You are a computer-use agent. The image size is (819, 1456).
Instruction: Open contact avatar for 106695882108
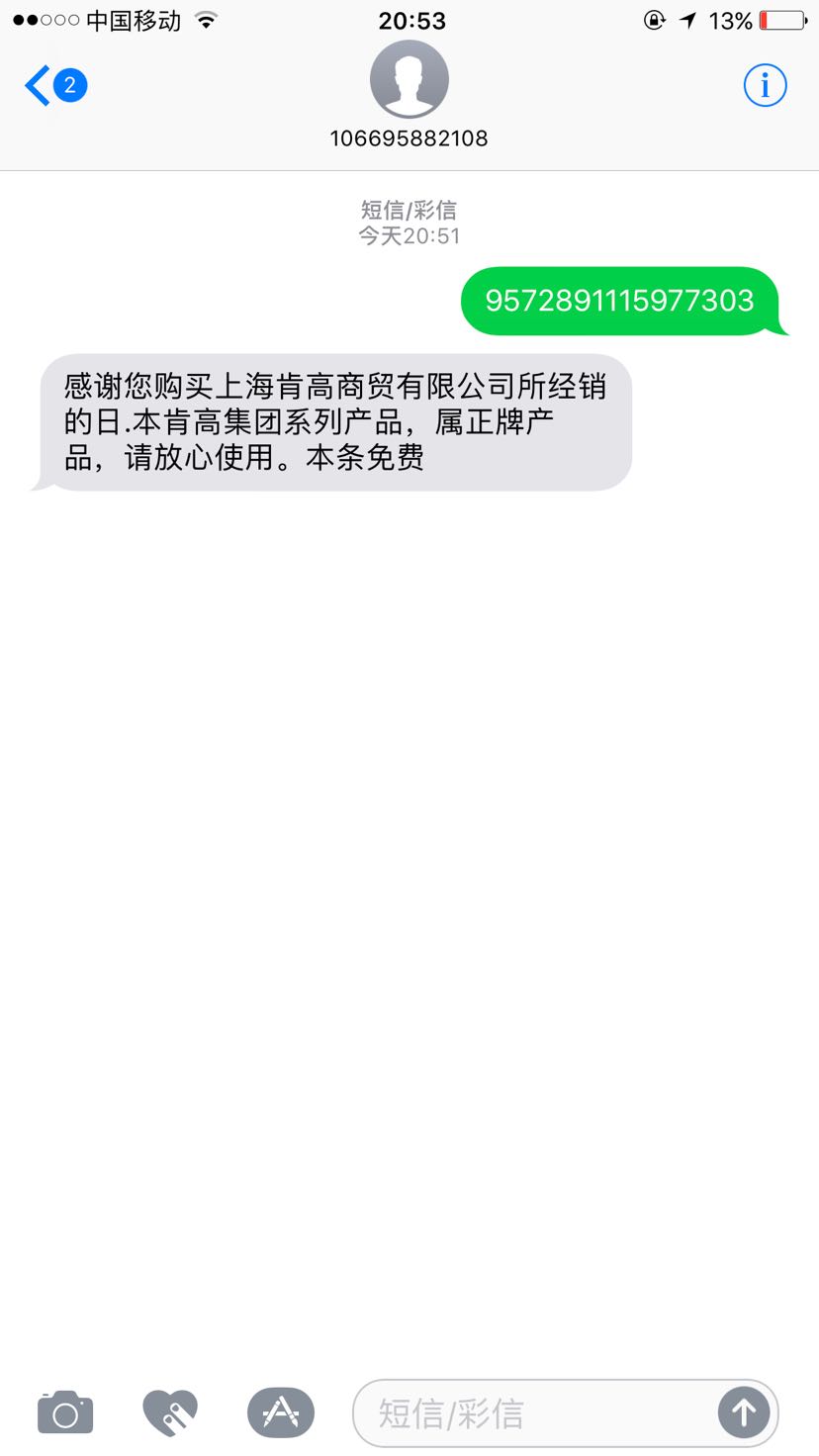[x=409, y=81]
